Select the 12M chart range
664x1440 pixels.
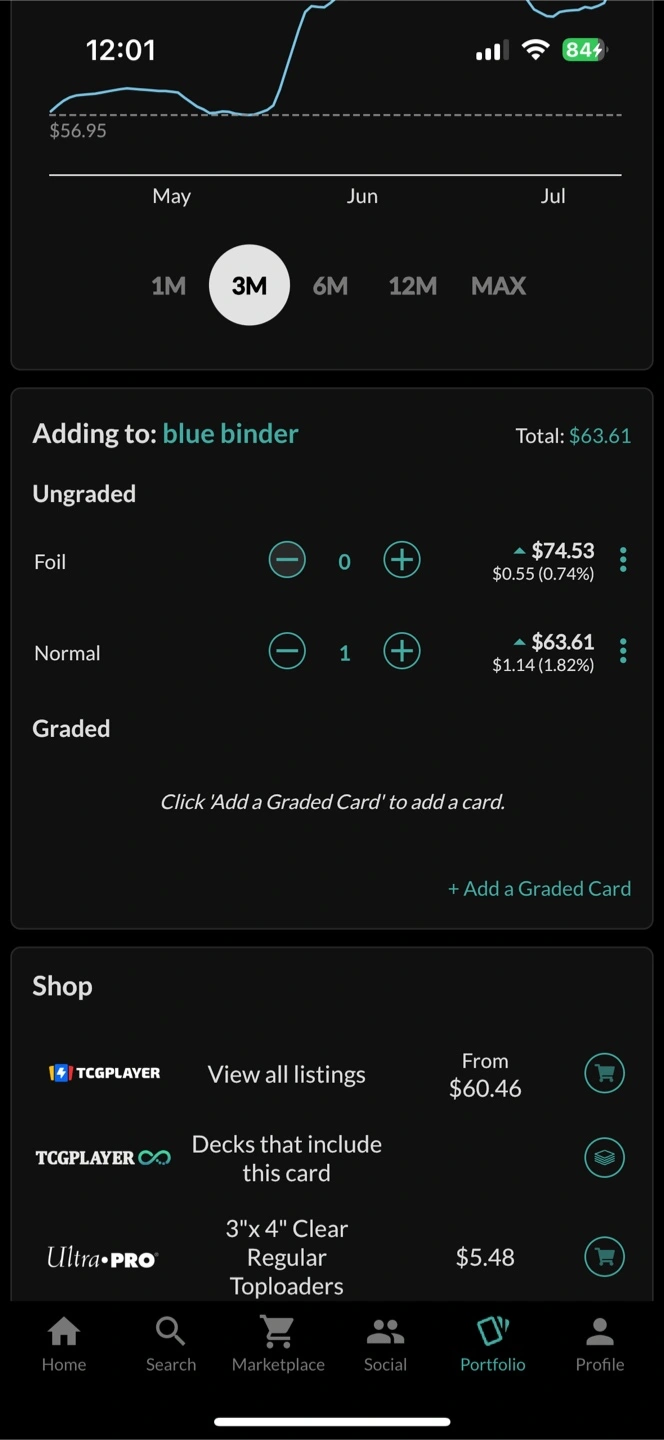413,286
